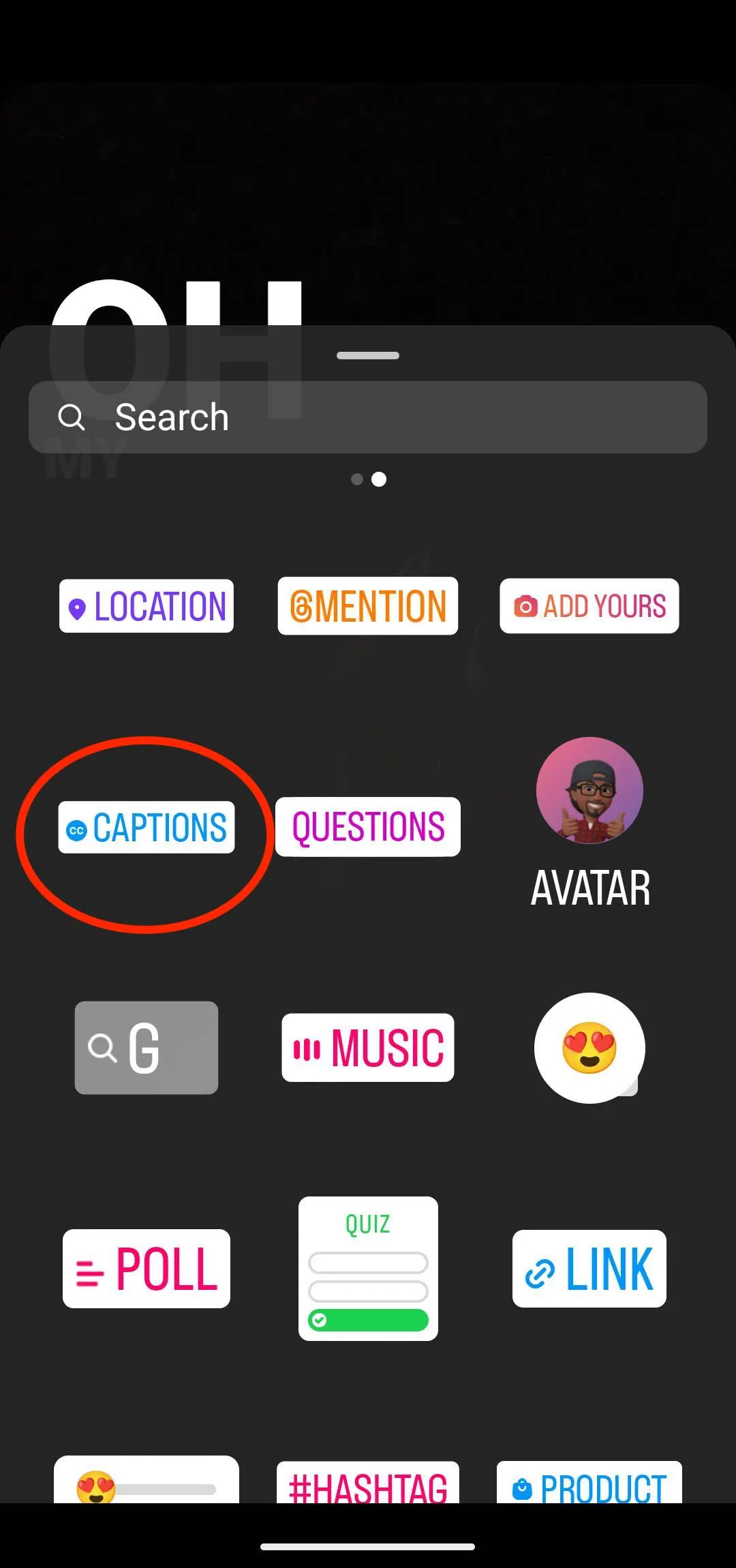The image size is (736, 1568).
Task: Select the heart-eyes emoji reaction sticker
Action: [589, 1048]
